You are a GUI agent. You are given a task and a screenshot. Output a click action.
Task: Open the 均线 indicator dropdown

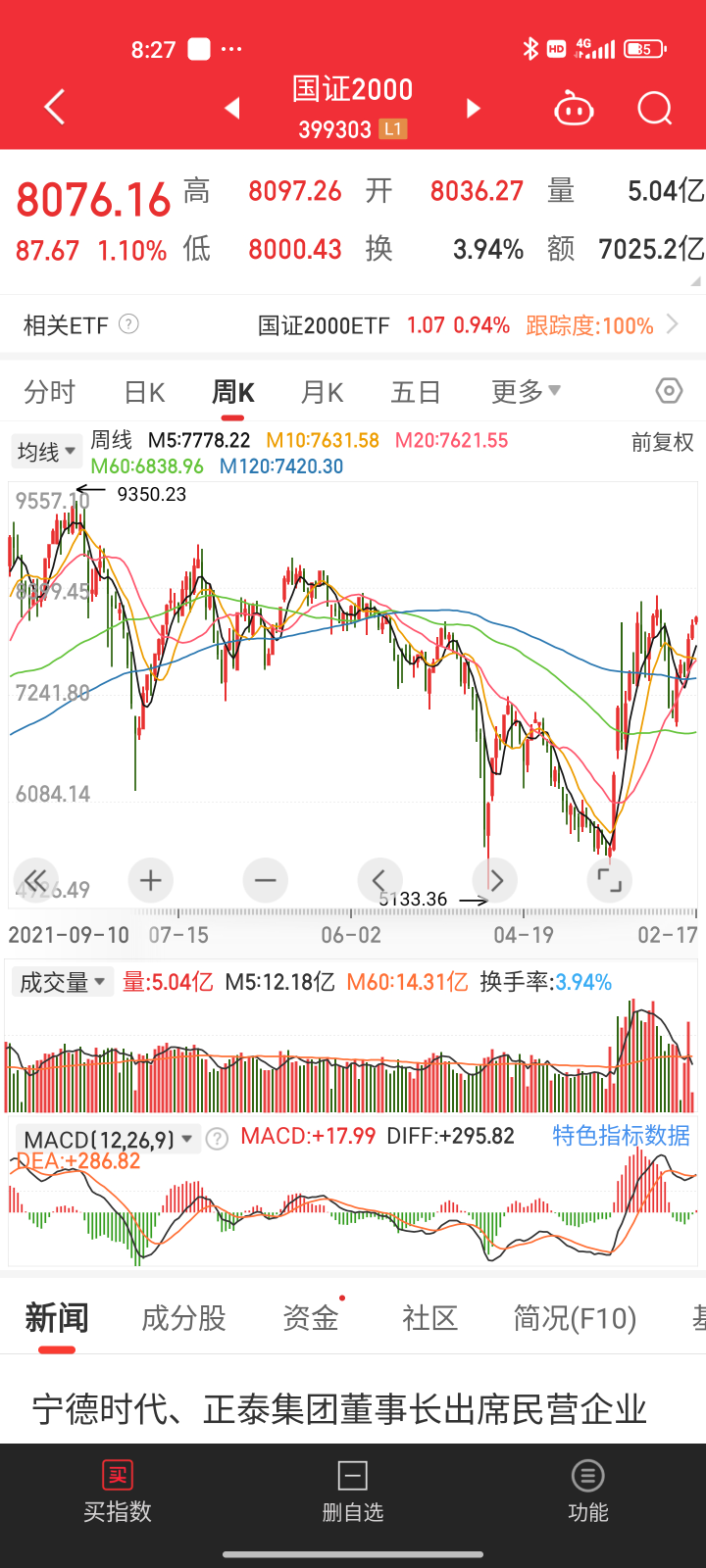coord(45,452)
